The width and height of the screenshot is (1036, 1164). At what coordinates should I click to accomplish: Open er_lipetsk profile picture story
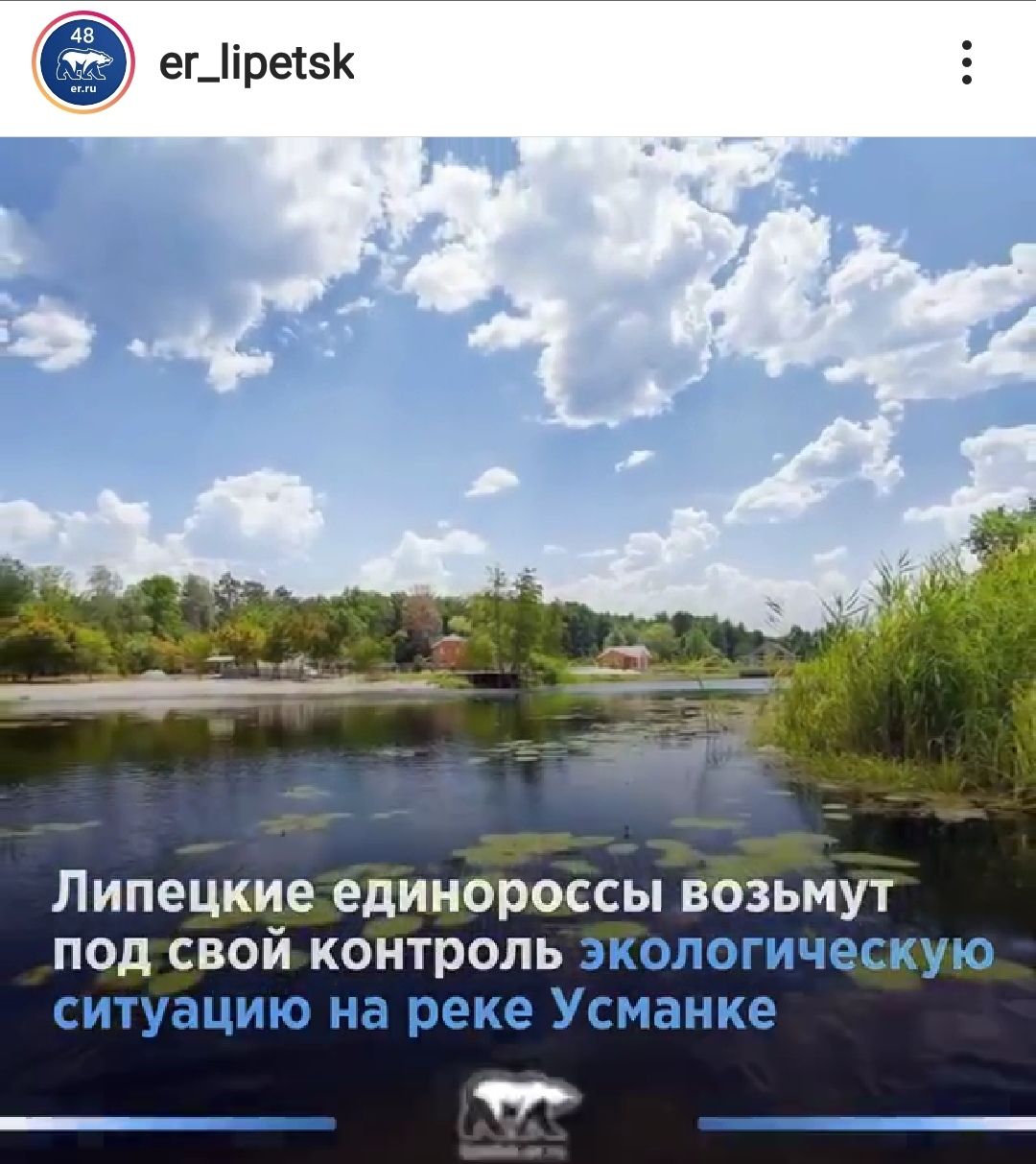(x=83, y=63)
